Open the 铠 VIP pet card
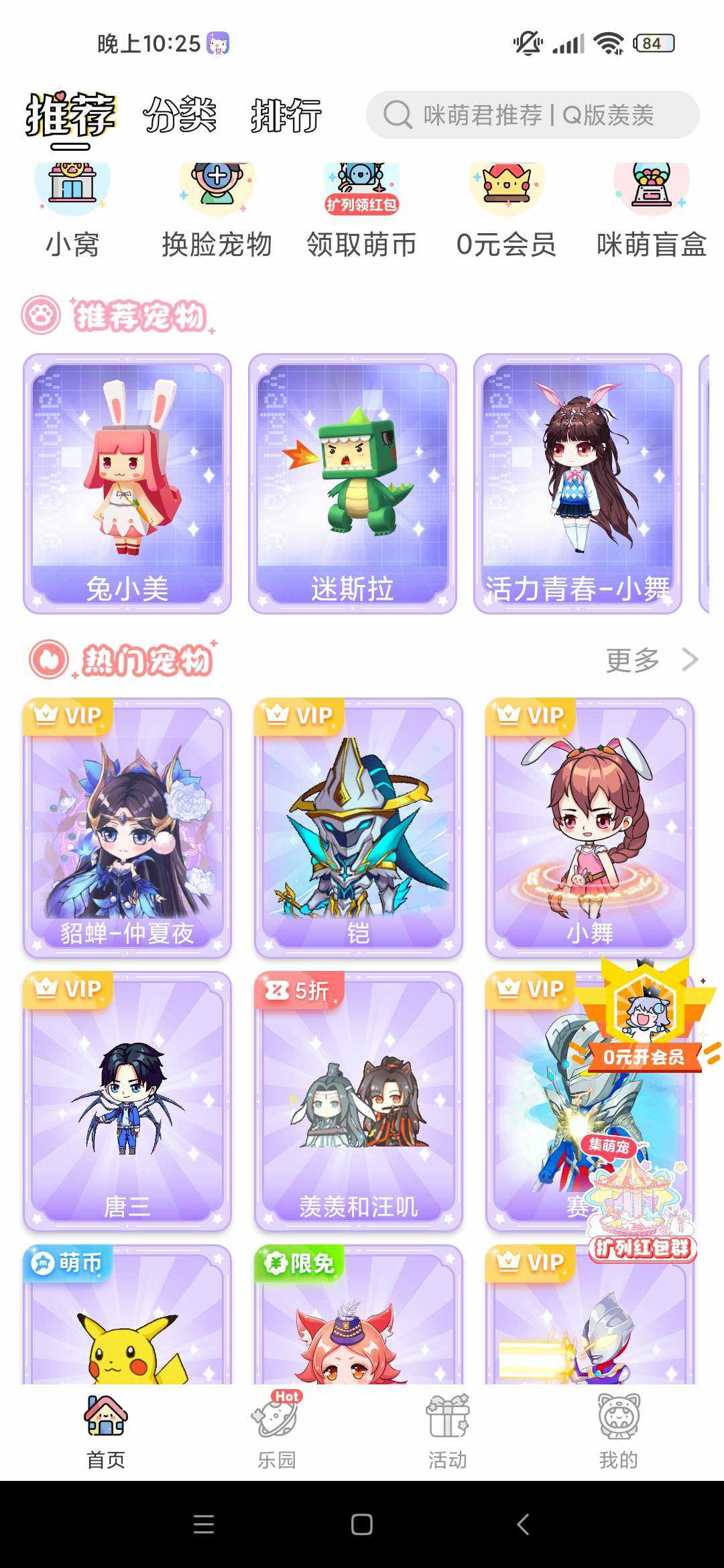The height and width of the screenshot is (1568, 724). (359, 828)
